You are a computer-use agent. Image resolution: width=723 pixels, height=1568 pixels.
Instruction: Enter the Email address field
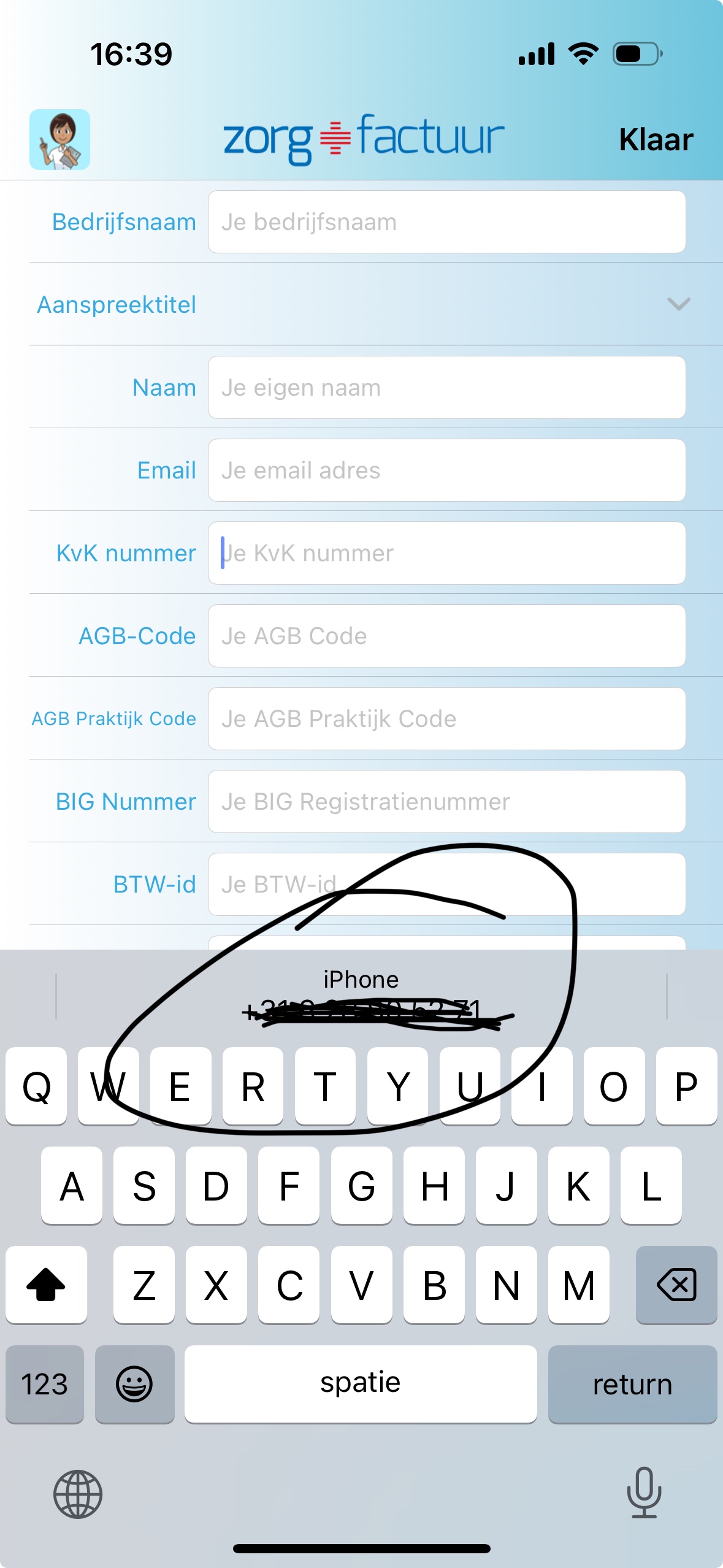pyautogui.click(x=446, y=470)
